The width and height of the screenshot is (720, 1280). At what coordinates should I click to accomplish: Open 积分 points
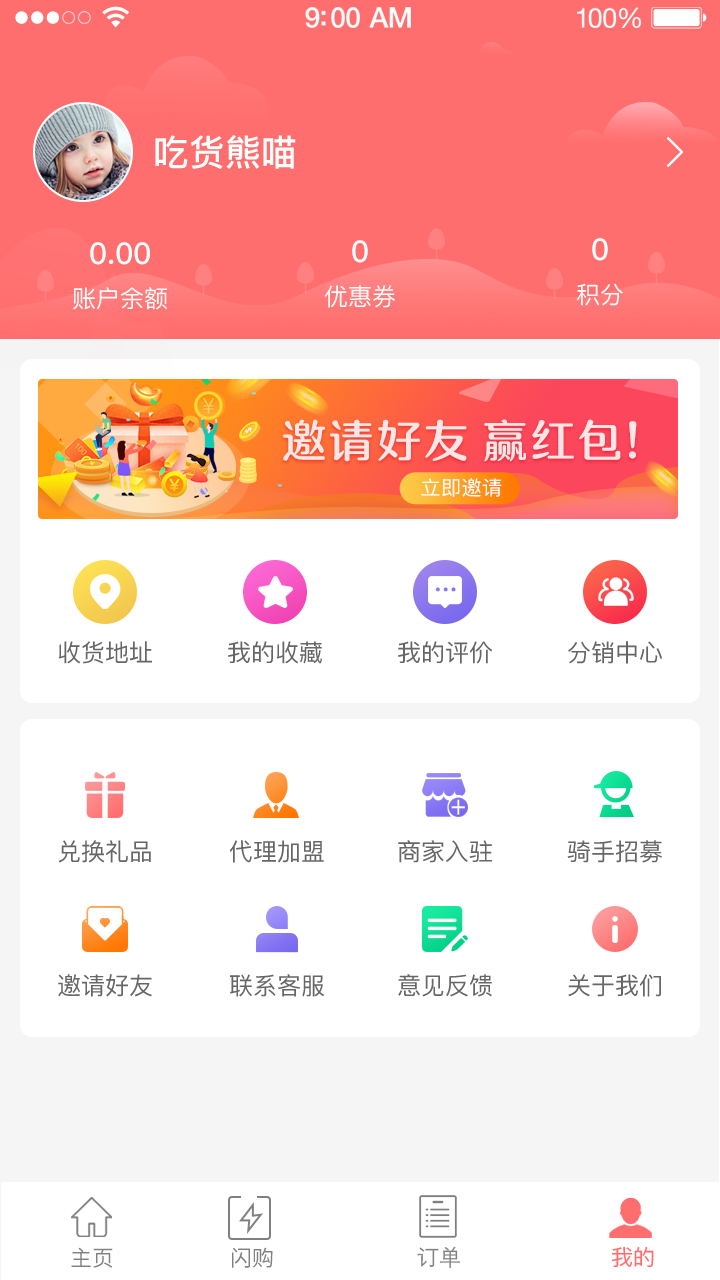click(x=599, y=270)
